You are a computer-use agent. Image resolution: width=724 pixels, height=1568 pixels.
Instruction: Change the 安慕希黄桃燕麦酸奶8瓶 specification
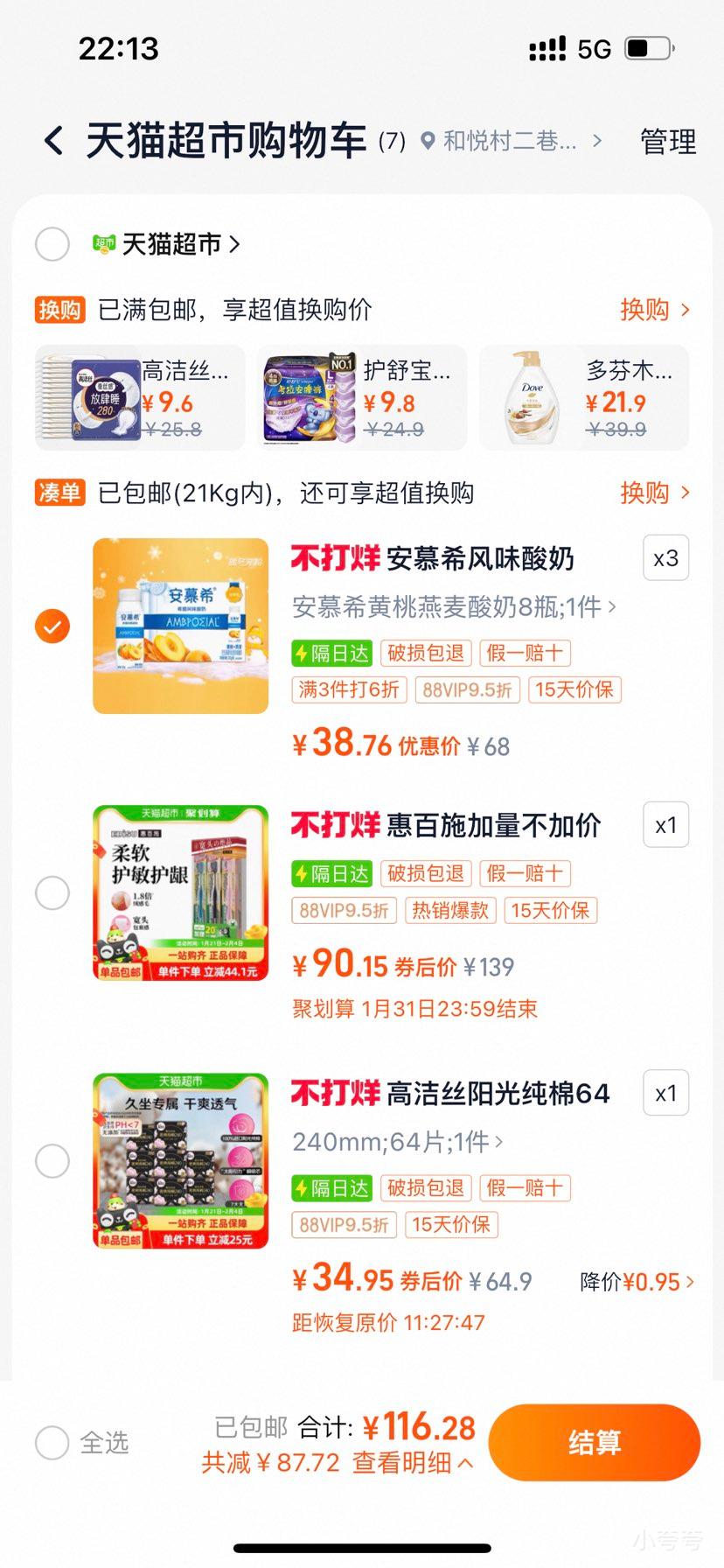coord(453,606)
